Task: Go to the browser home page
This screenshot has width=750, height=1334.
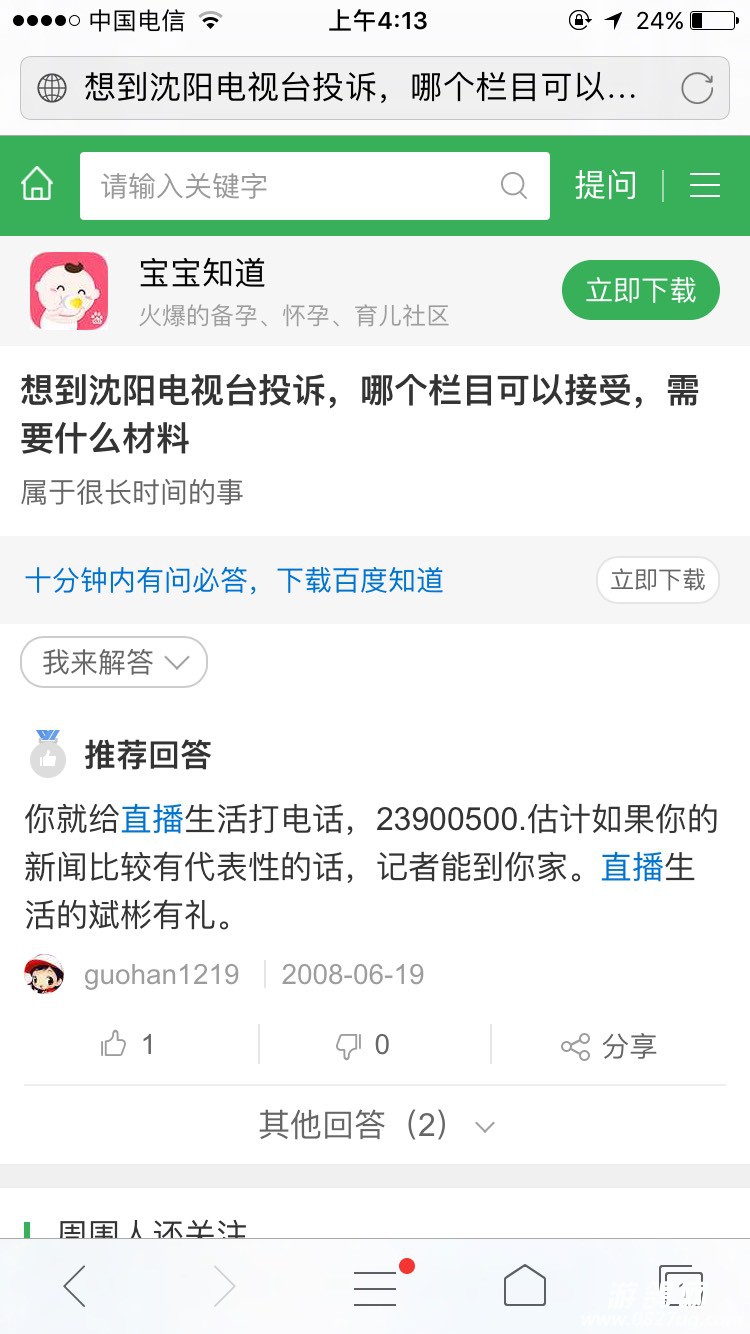Action: (x=525, y=1286)
